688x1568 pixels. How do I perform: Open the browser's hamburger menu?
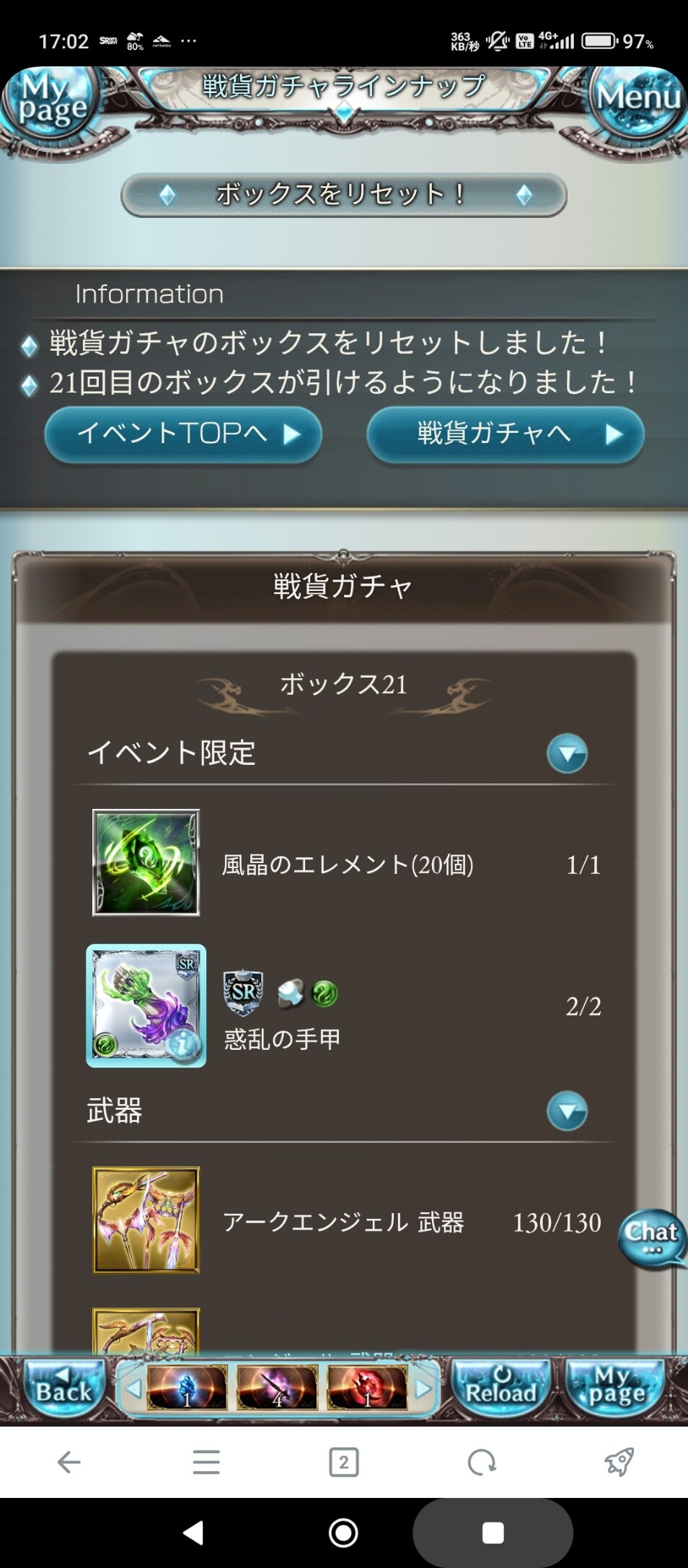pyautogui.click(x=206, y=1463)
